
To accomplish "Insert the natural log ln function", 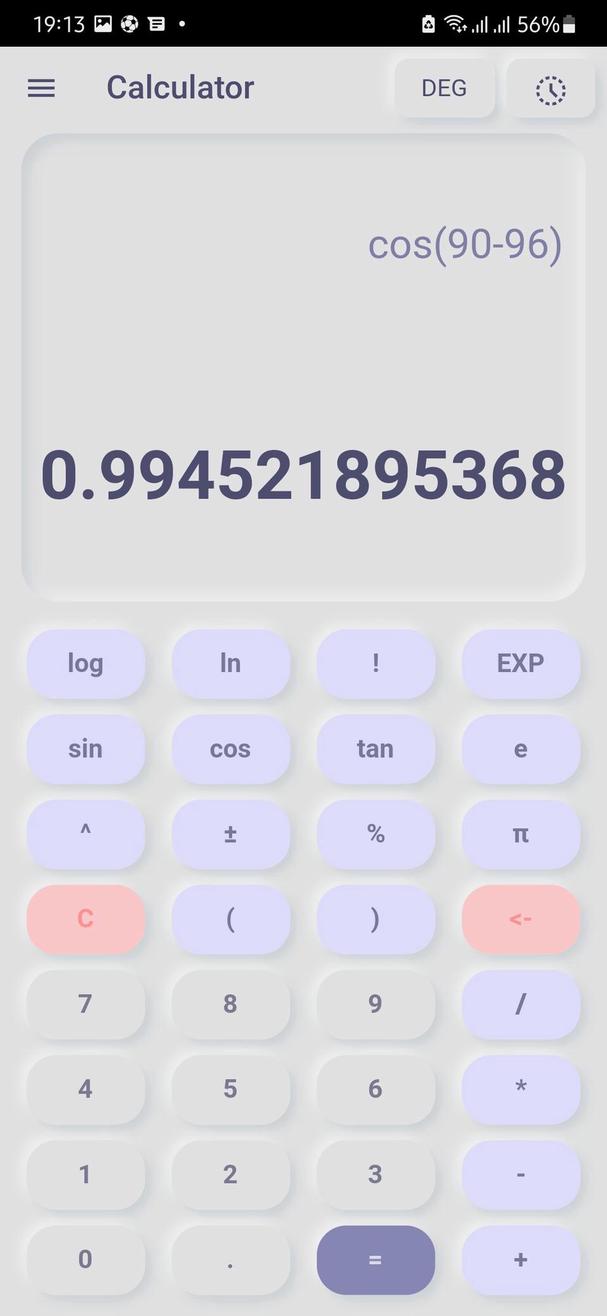I will click(x=230, y=663).
